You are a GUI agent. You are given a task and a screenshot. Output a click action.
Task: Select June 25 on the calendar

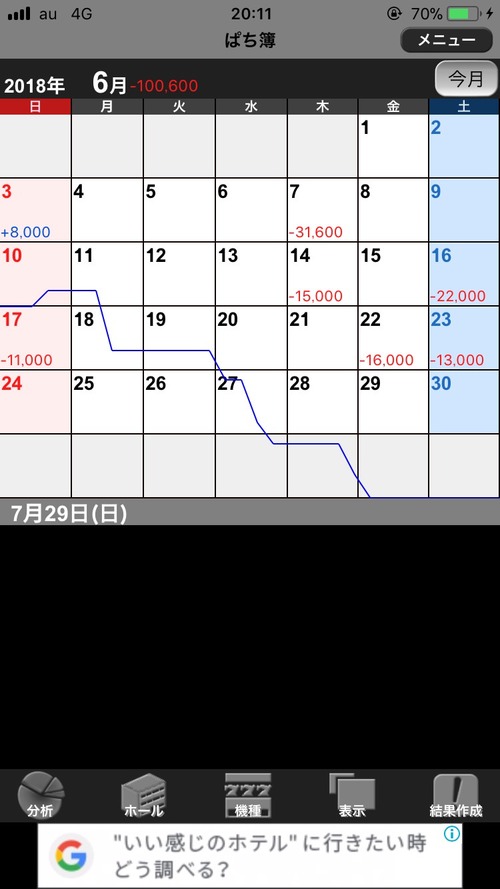click(107, 402)
